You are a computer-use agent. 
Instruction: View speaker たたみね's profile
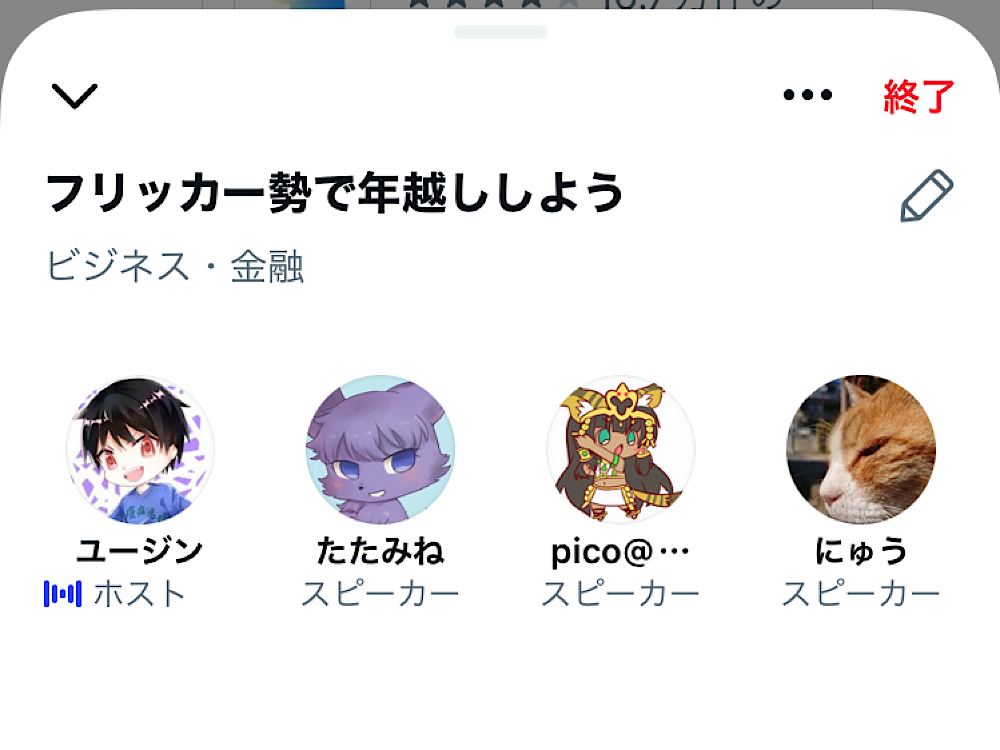[380, 450]
